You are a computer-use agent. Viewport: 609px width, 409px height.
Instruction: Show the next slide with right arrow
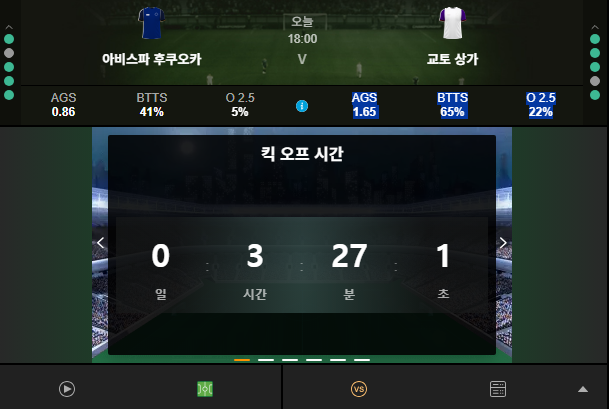pos(503,242)
